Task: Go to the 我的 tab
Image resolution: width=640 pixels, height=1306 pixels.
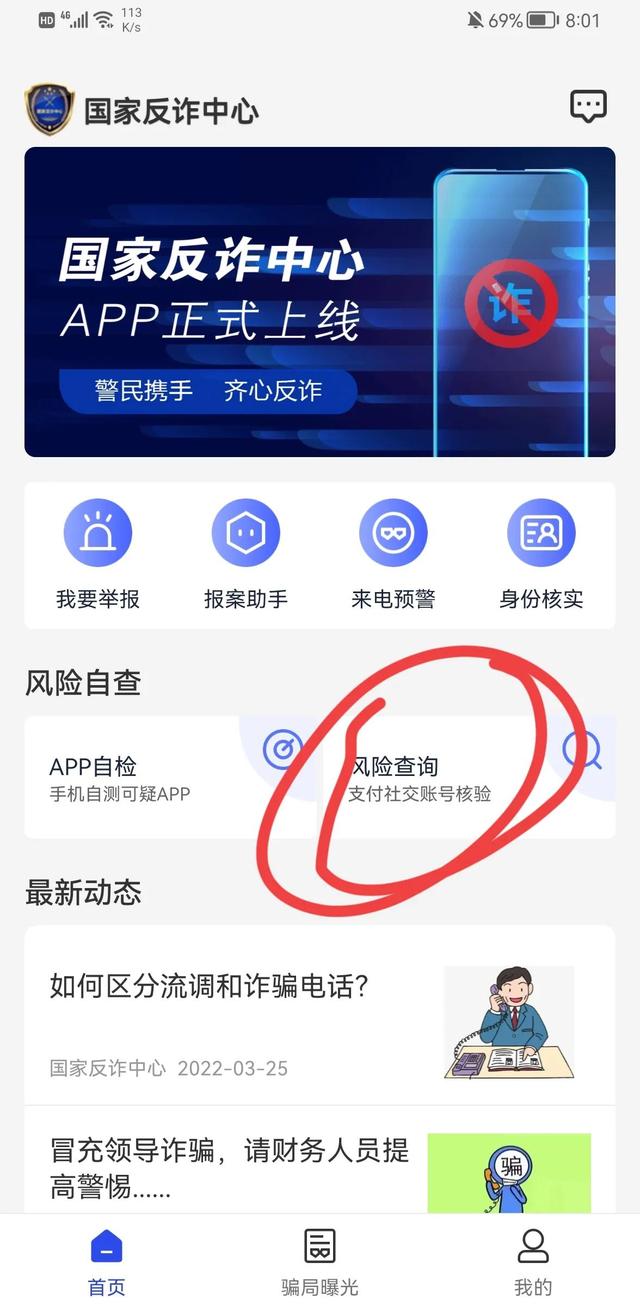Action: click(533, 1262)
